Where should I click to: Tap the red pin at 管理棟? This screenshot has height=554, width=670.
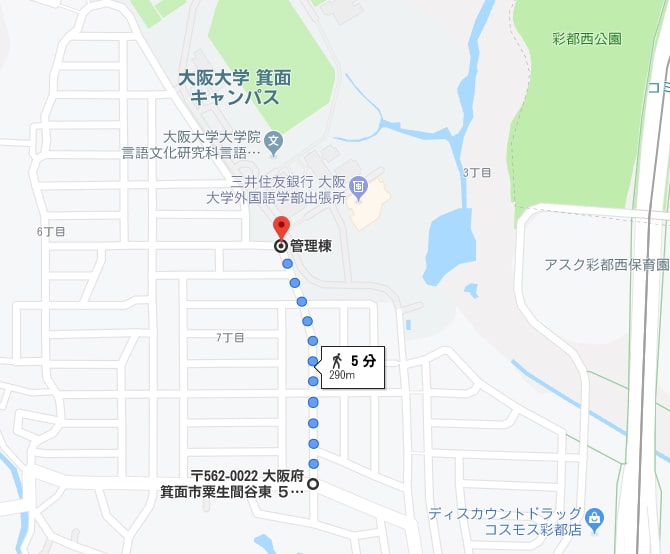coord(281,226)
